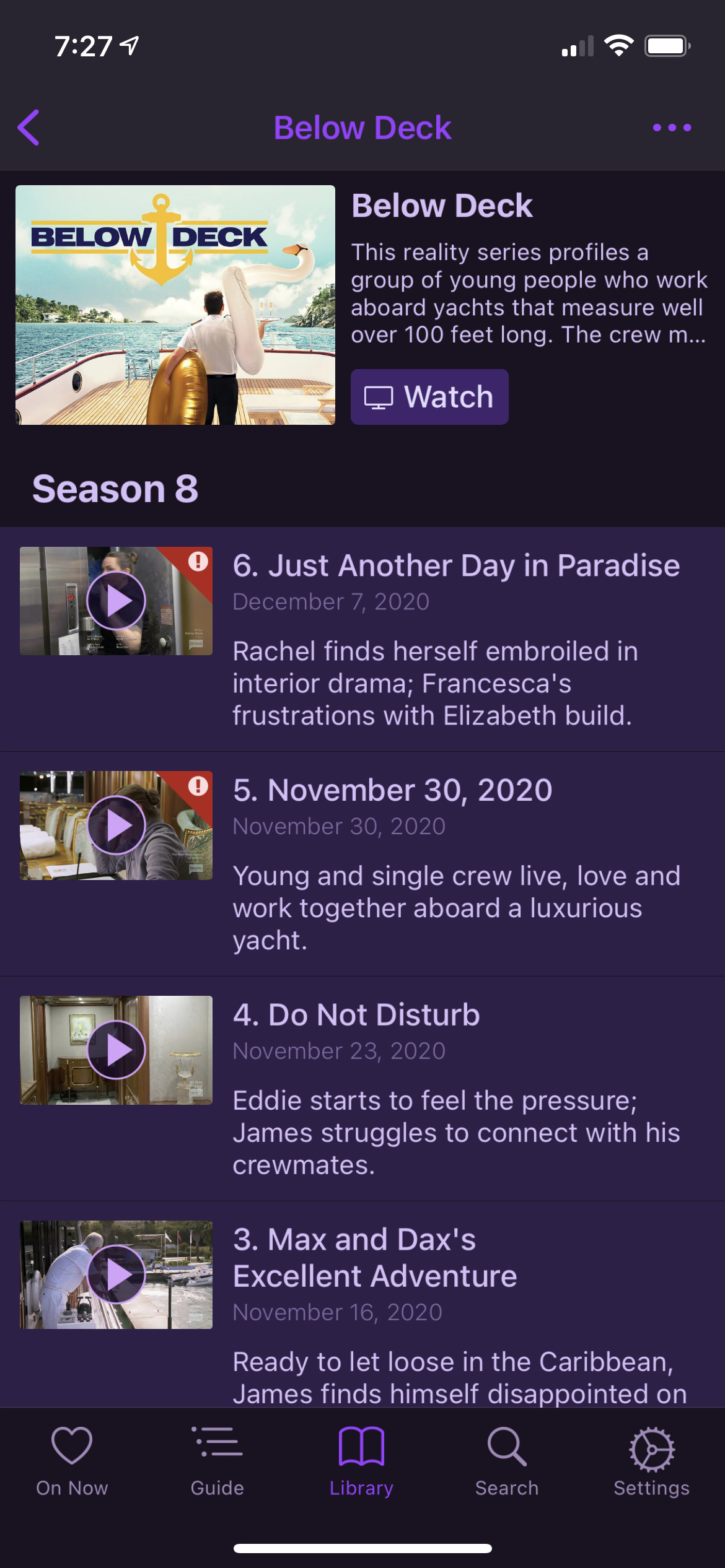
Task: Switch to the On Now tab
Action: [x=72, y=1460]
